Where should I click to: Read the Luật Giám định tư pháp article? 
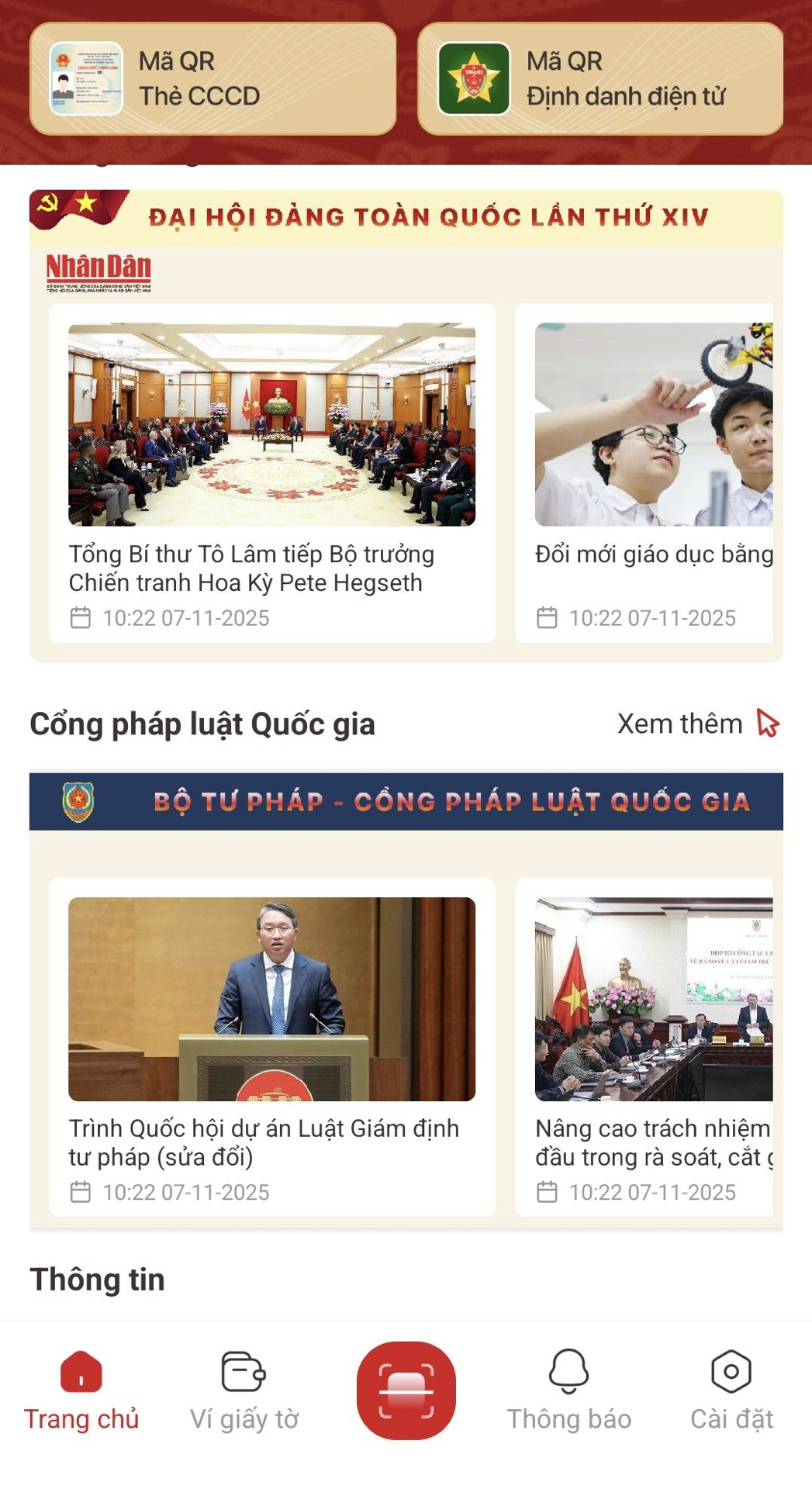click(x=271, y=1046)
